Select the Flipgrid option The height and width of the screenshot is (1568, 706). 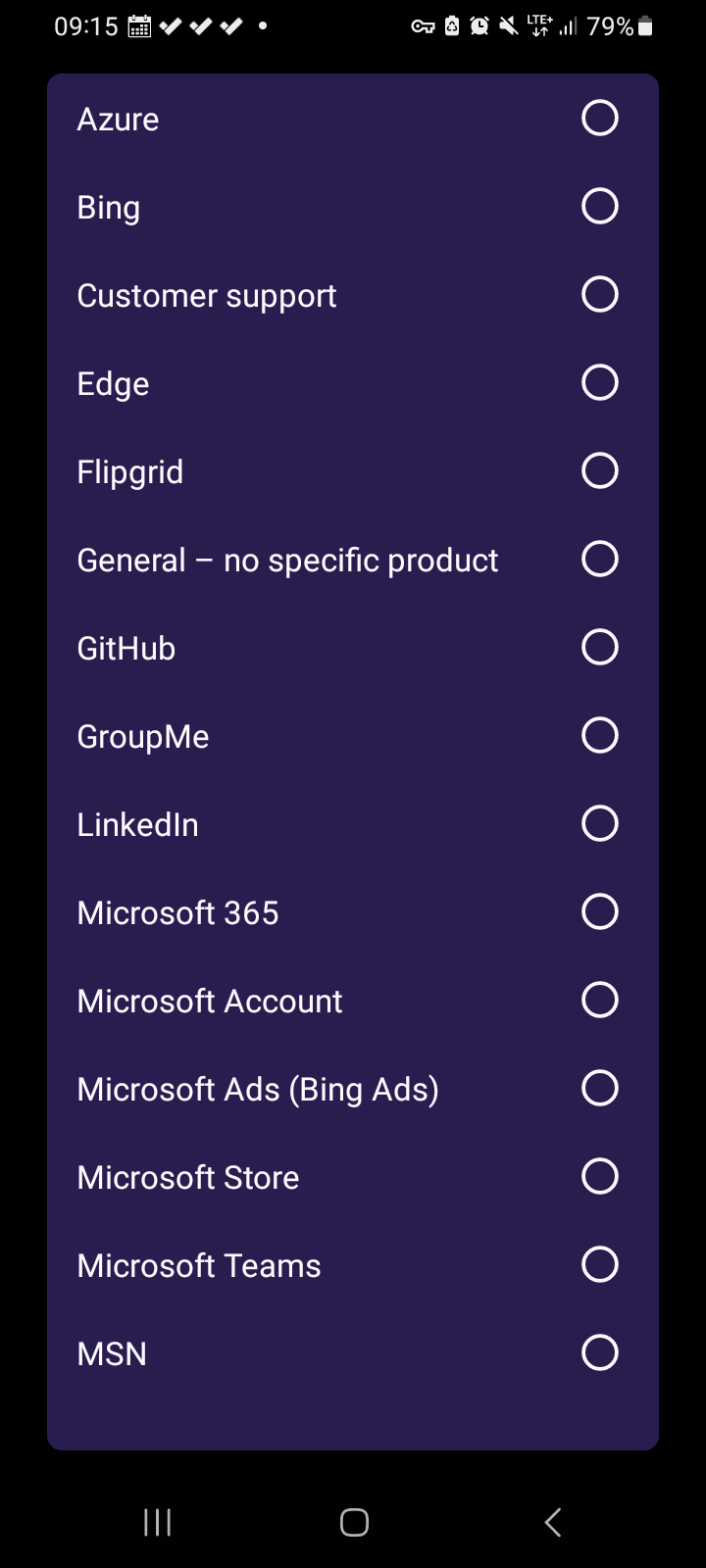[x=599, y=471]
